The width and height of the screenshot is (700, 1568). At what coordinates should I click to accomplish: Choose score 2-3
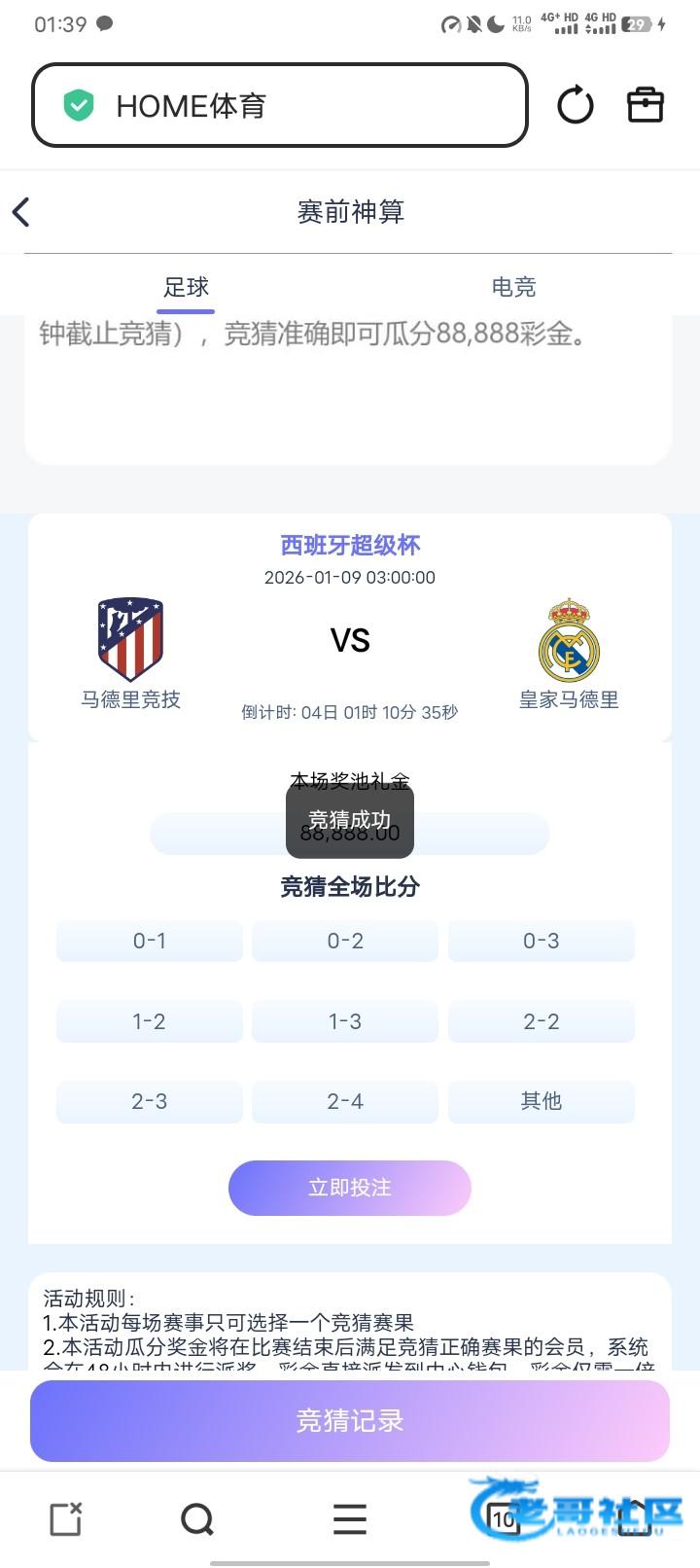pos(150,1101)
